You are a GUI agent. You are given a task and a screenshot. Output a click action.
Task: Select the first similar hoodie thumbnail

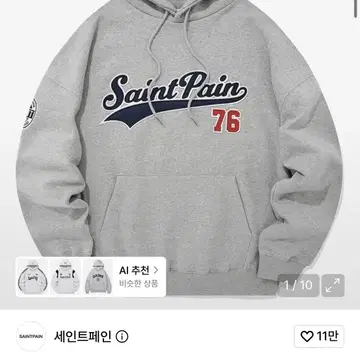point(32,276)
